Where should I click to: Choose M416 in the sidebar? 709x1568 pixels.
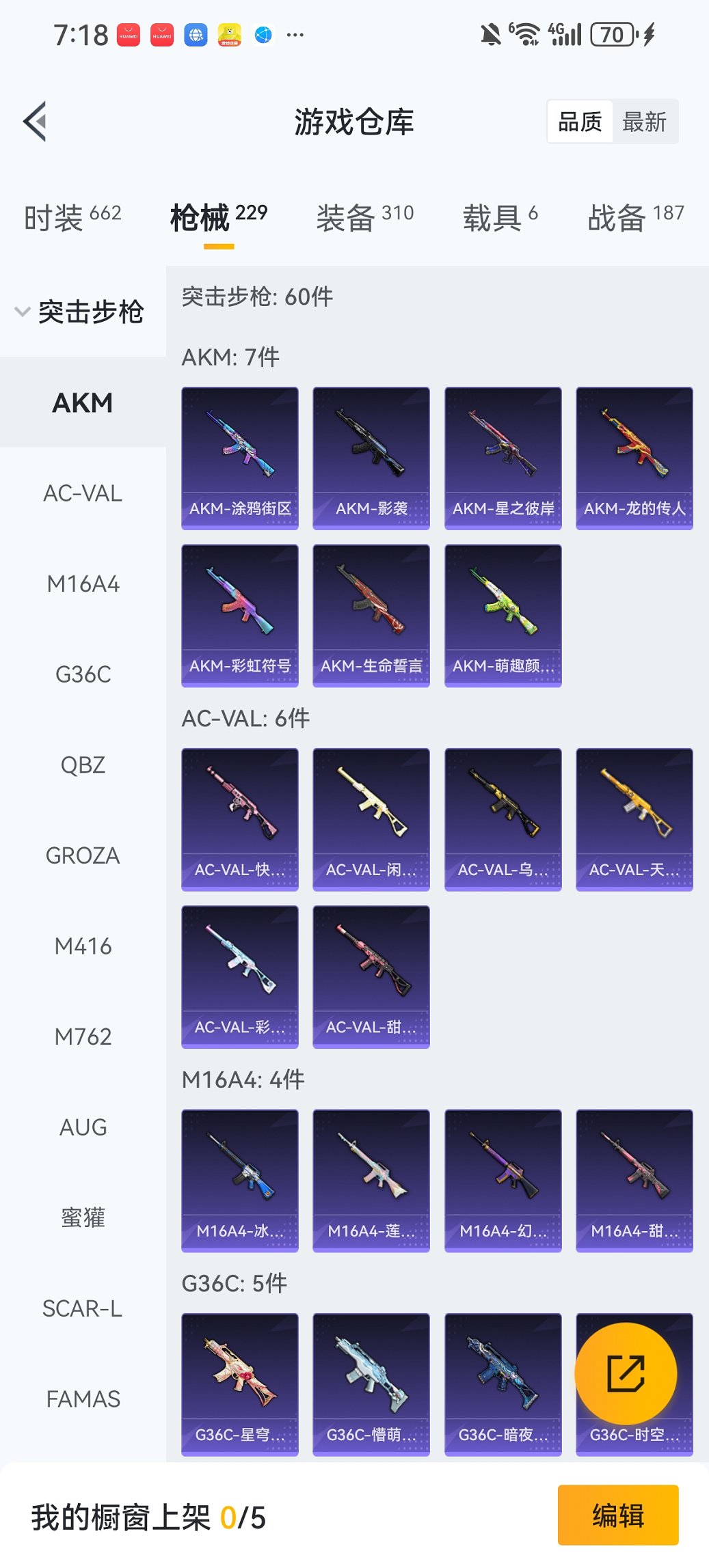tap(83, 946)
